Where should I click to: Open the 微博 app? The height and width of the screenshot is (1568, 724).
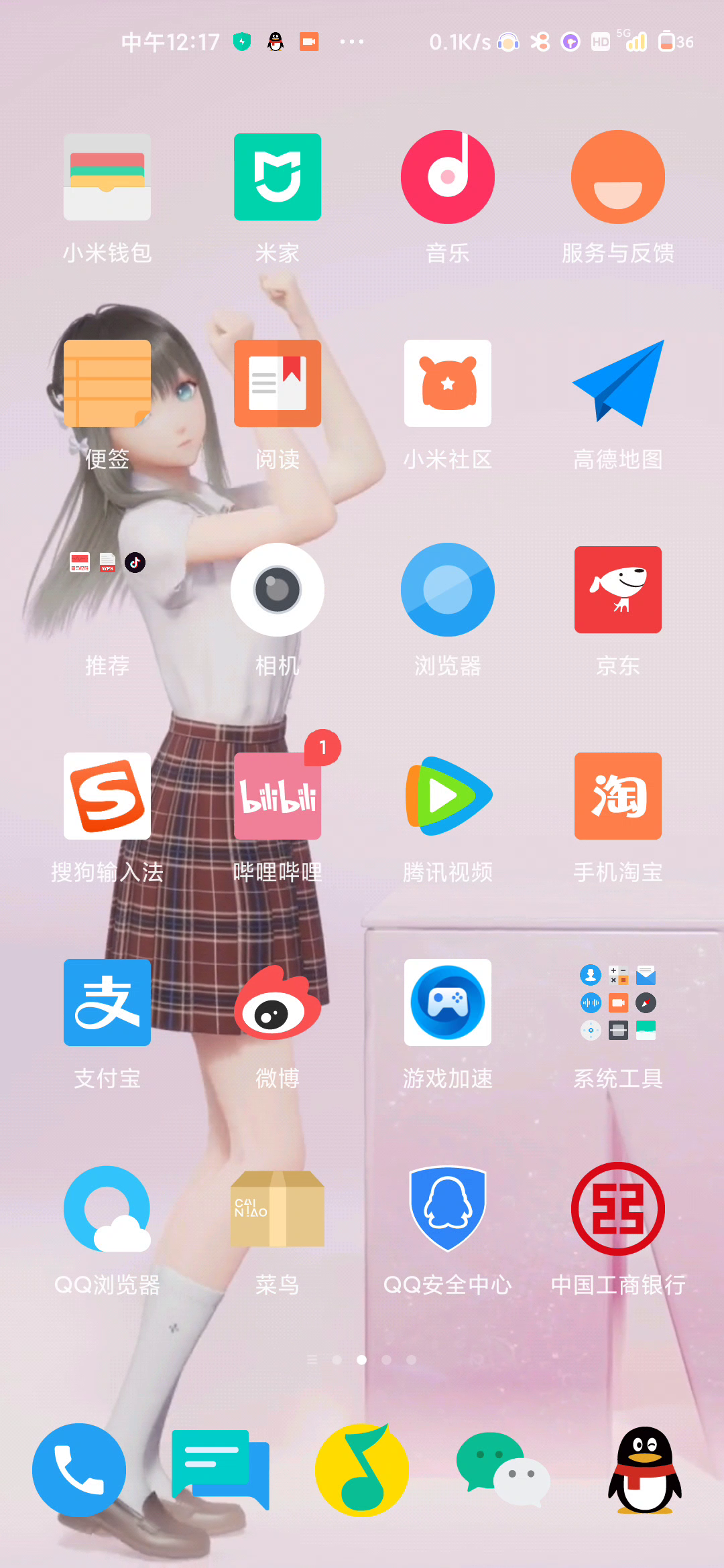point(278,1002)
